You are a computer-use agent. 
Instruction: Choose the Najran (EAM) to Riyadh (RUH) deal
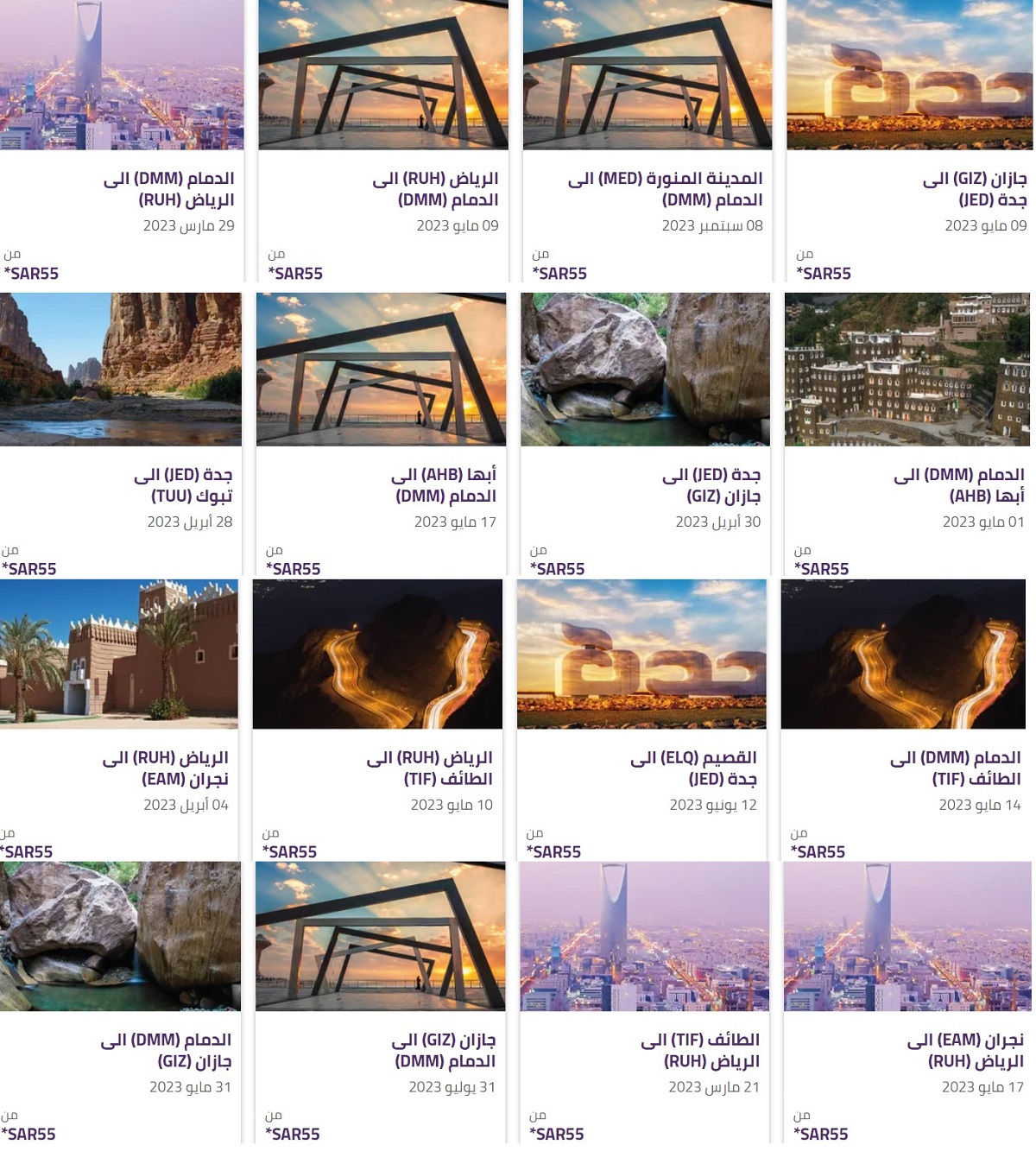coord(965,1051)
